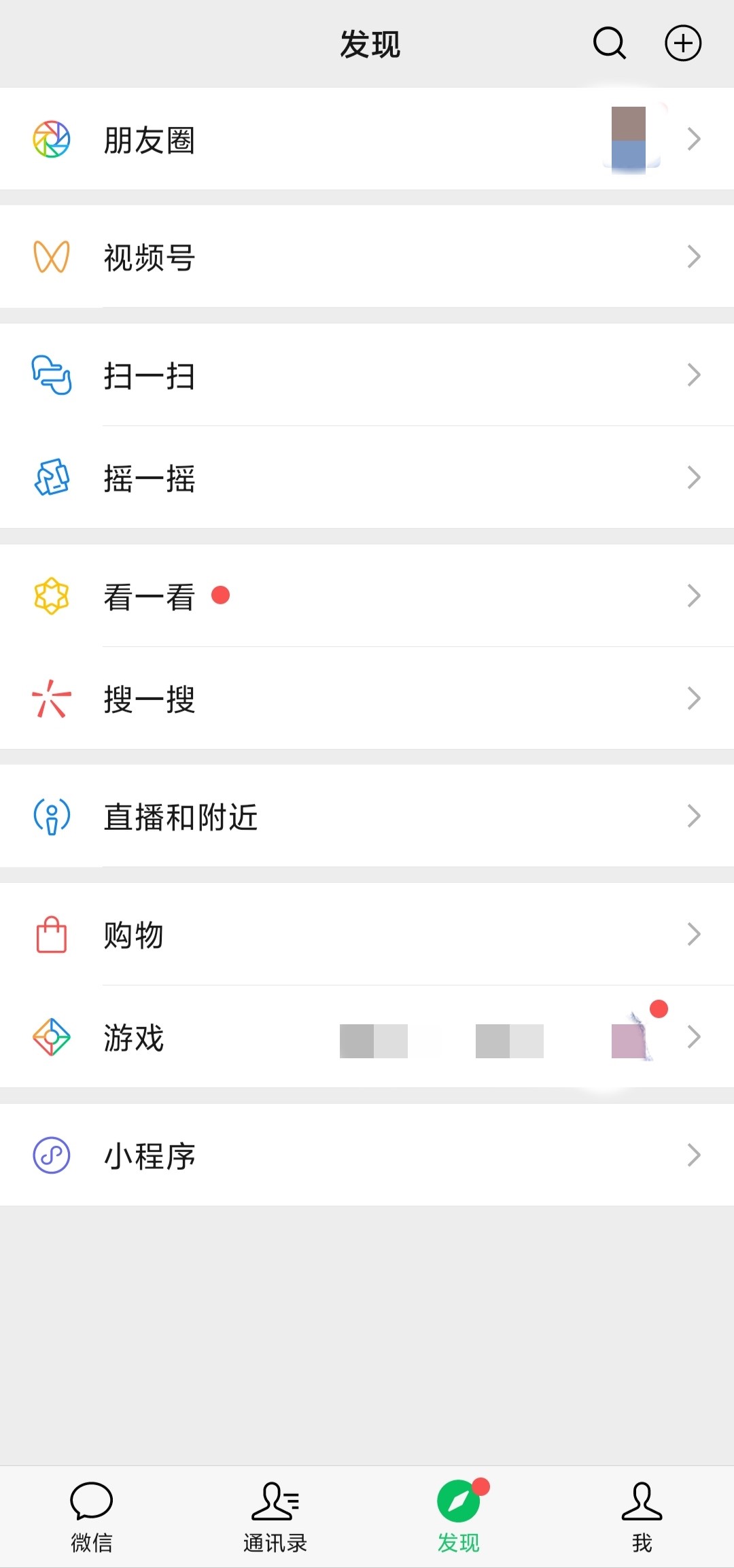Open 扫一扫 using its right chevron
734x1568 pixels.
pos(693,375)
